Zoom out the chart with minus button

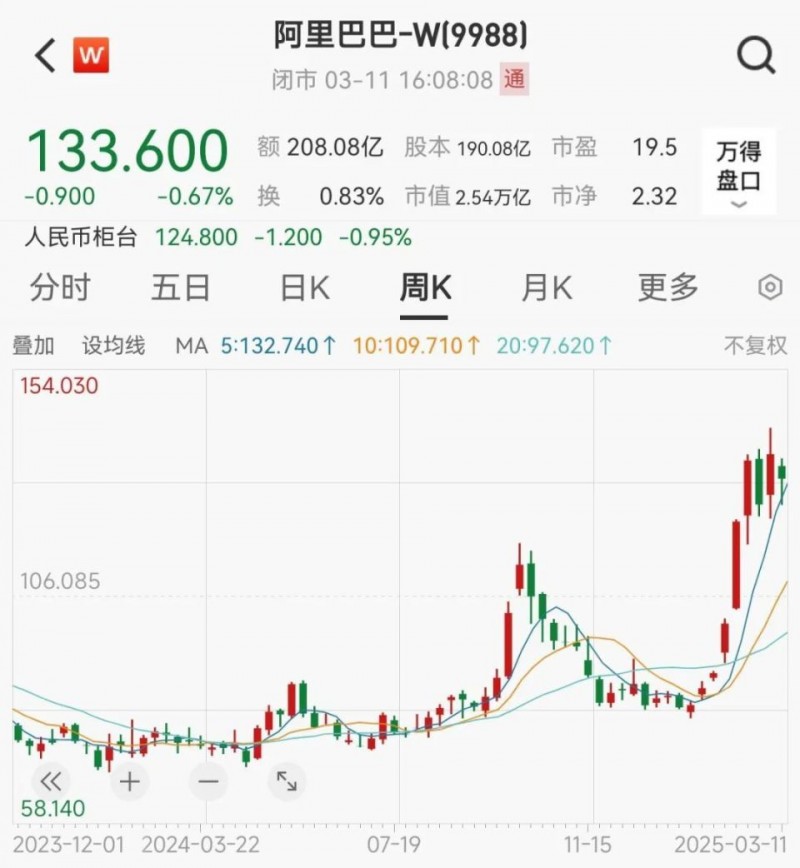[208, 781]
